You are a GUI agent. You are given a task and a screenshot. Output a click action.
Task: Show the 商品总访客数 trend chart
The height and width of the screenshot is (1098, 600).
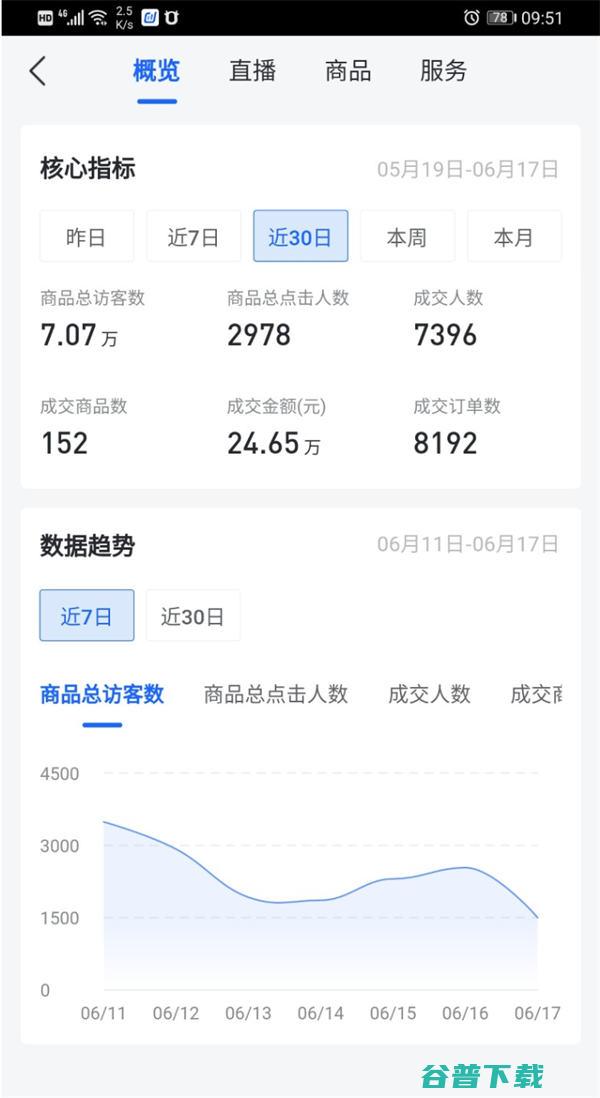click(102, 694)
